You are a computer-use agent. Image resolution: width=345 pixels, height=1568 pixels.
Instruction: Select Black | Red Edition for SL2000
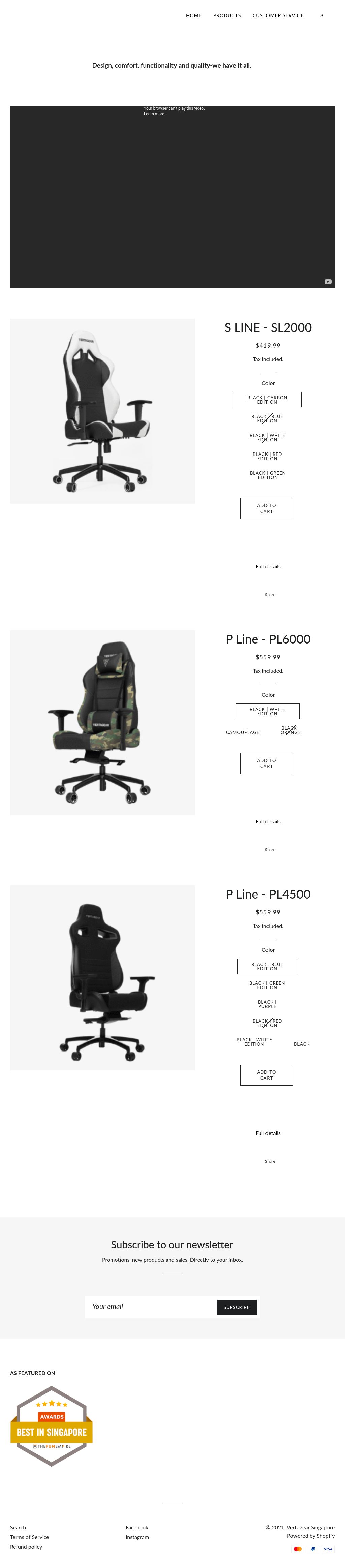(x=267, y=457)
